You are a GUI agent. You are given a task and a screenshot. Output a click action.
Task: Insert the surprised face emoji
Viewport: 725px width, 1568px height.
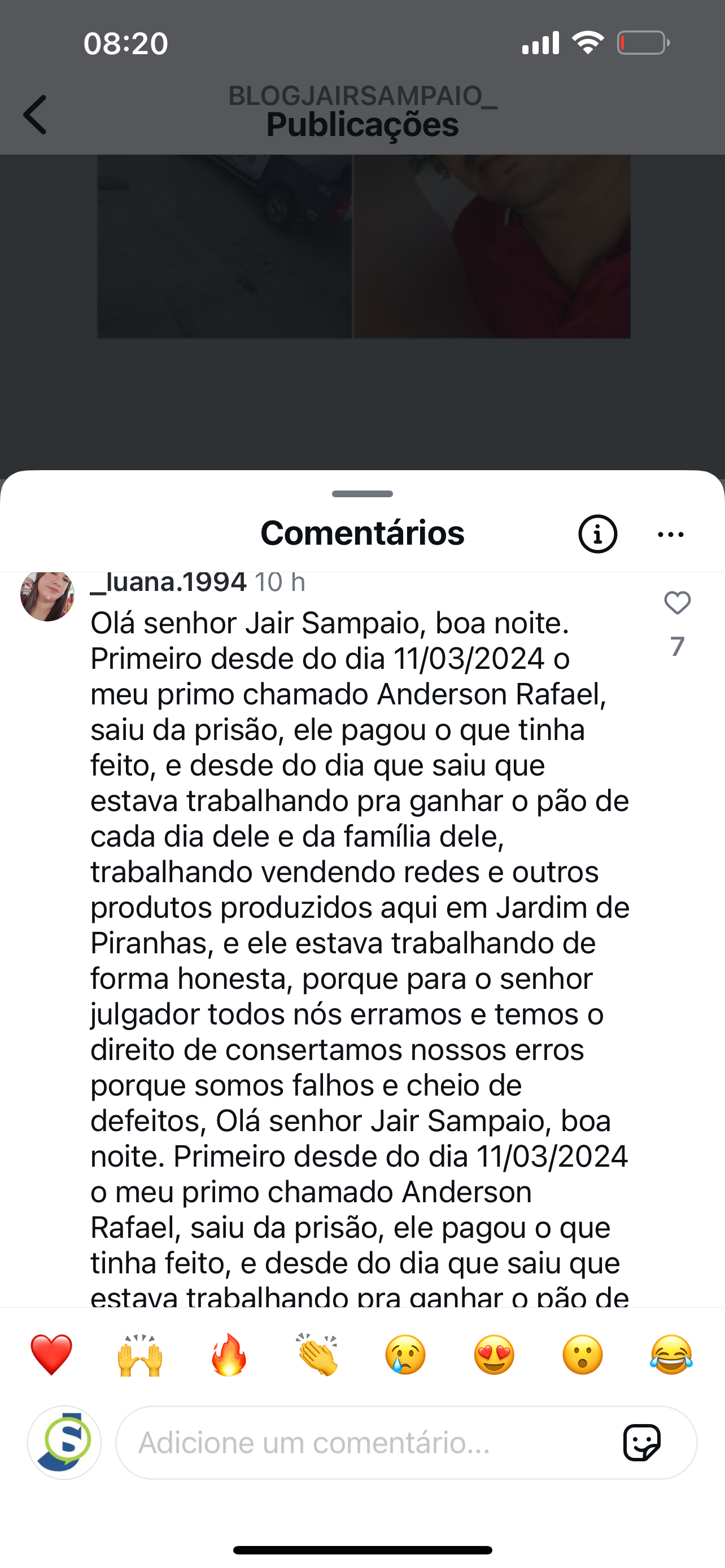pyautogui.click(x=583, y=1354)
